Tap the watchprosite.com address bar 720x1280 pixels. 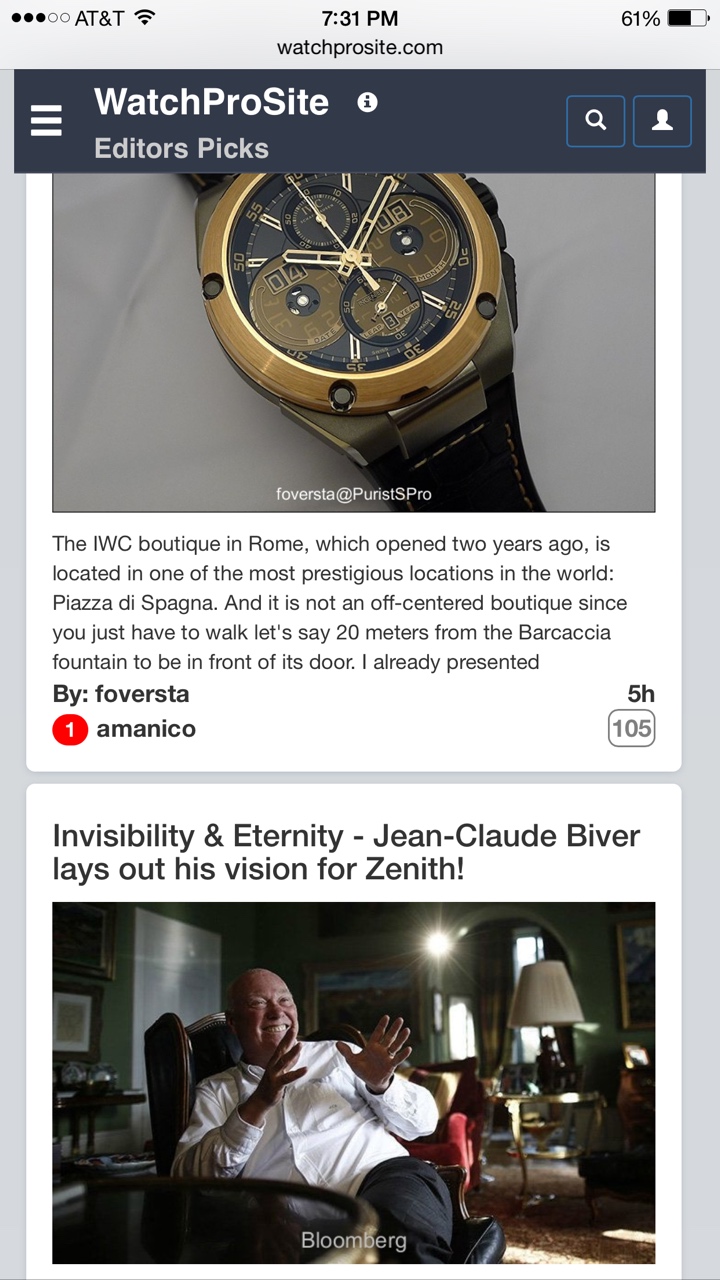(x=360, y=47)
